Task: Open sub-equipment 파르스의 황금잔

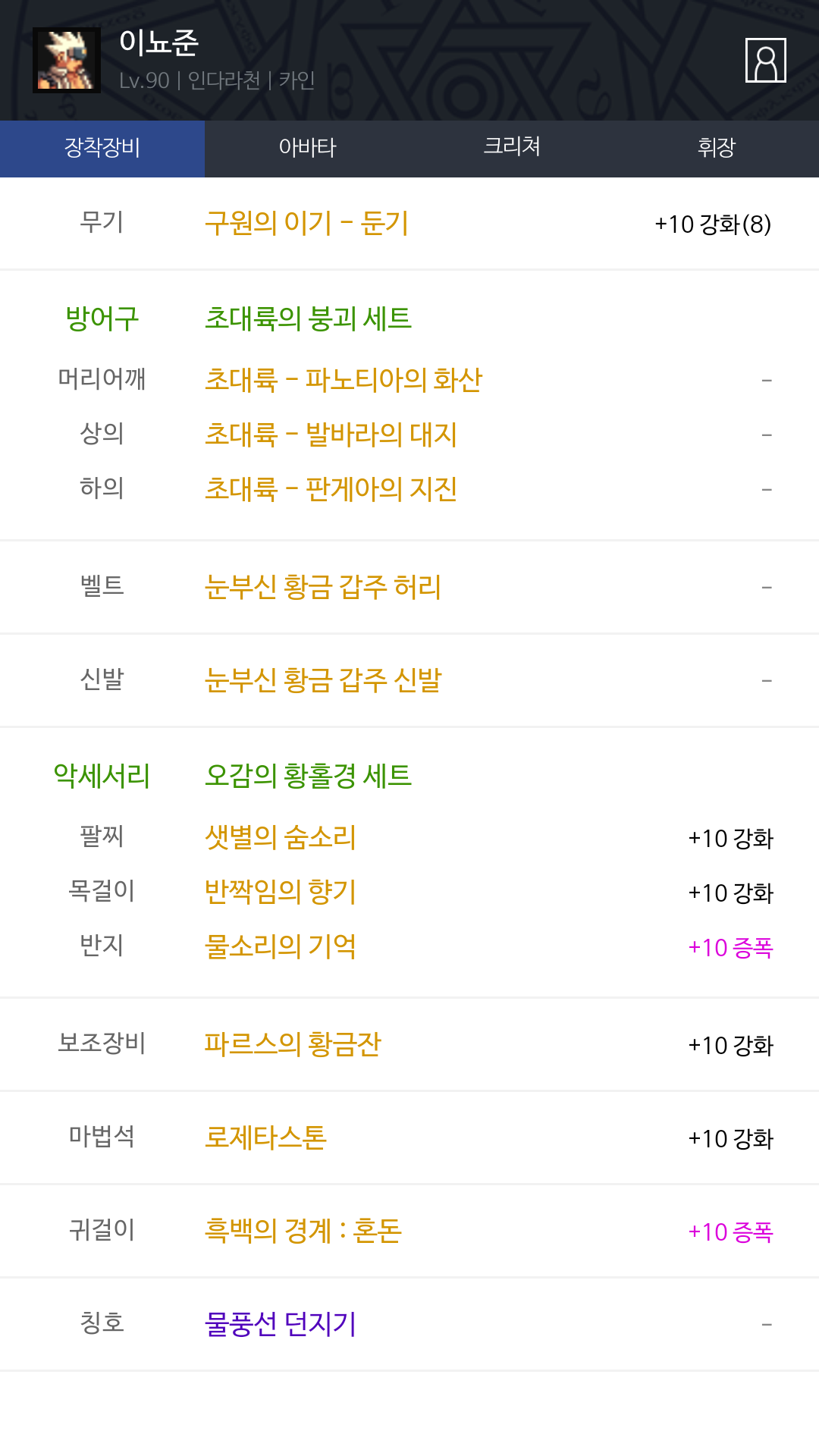Action: click(x=293, y=1044)
